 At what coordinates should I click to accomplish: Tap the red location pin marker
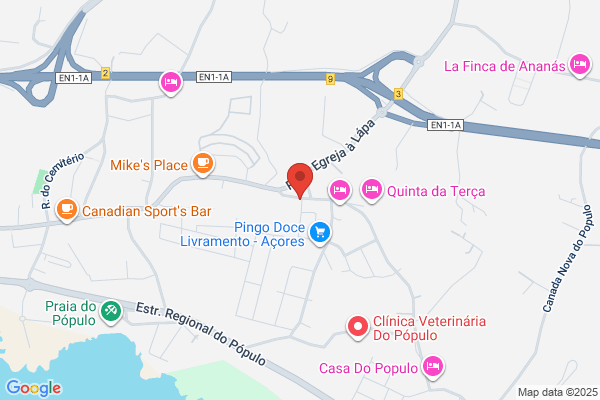pos(300,180)
